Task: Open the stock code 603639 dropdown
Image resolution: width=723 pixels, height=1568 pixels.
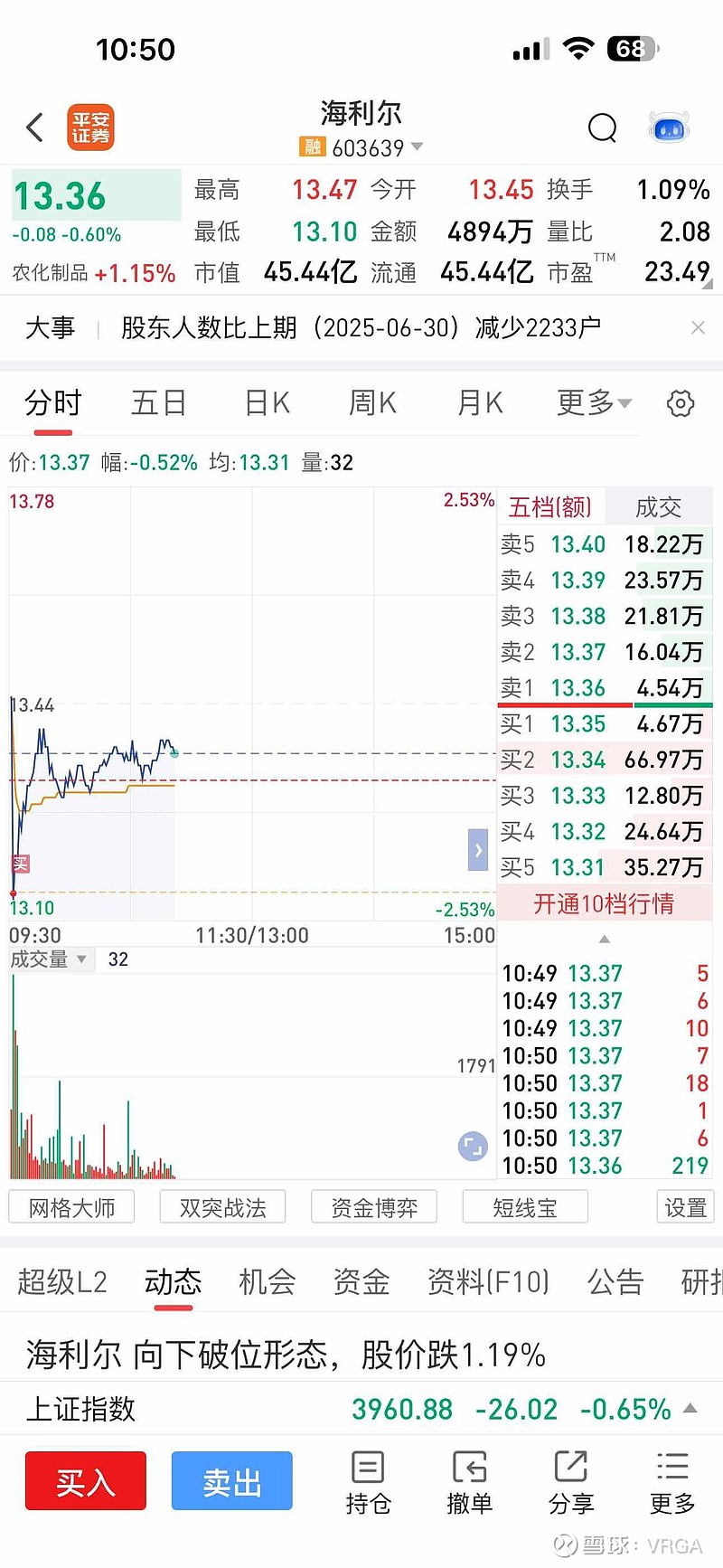Action: [x=415, y=147]
